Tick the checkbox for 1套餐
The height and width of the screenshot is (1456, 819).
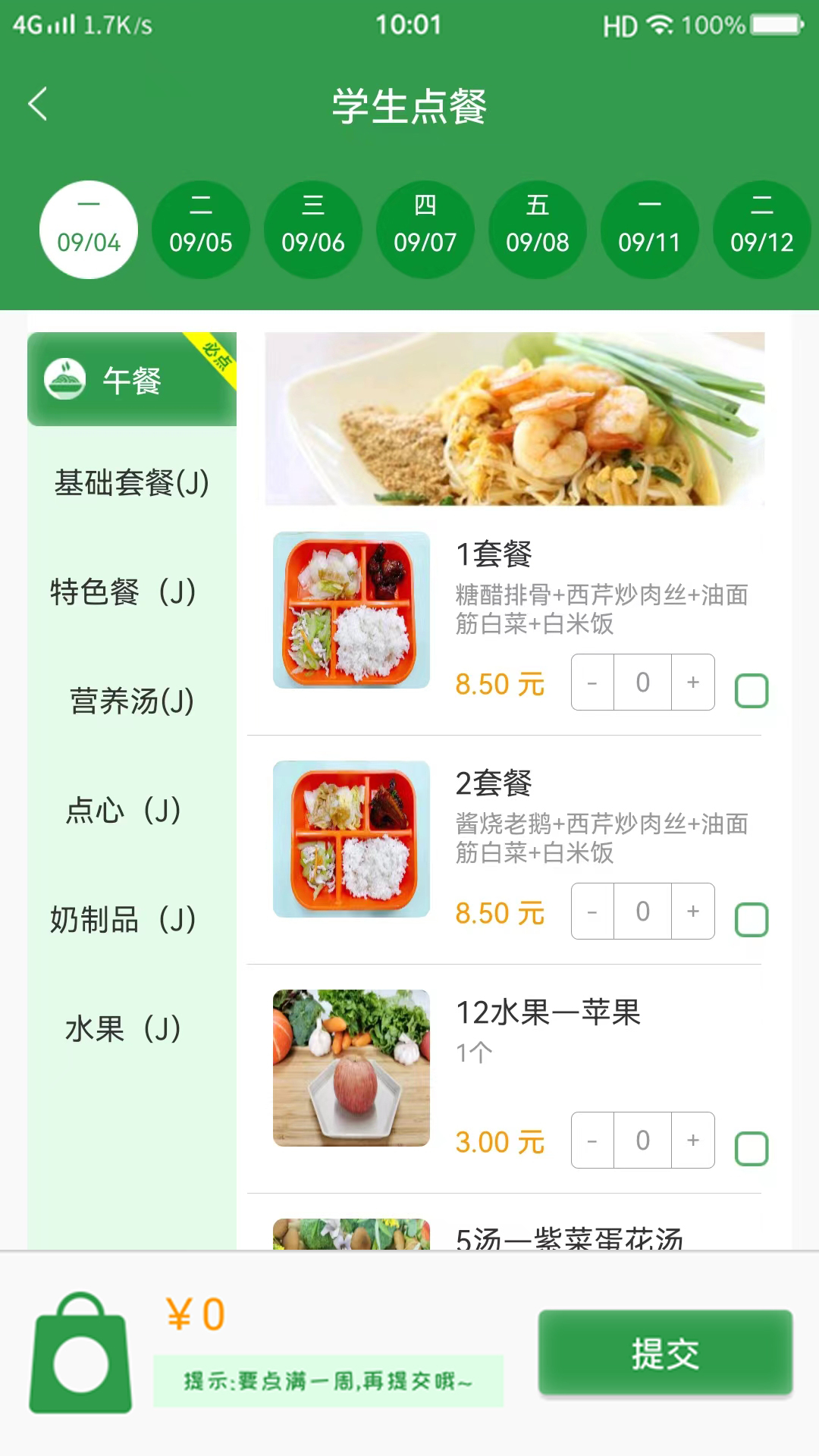pos(752,691)
